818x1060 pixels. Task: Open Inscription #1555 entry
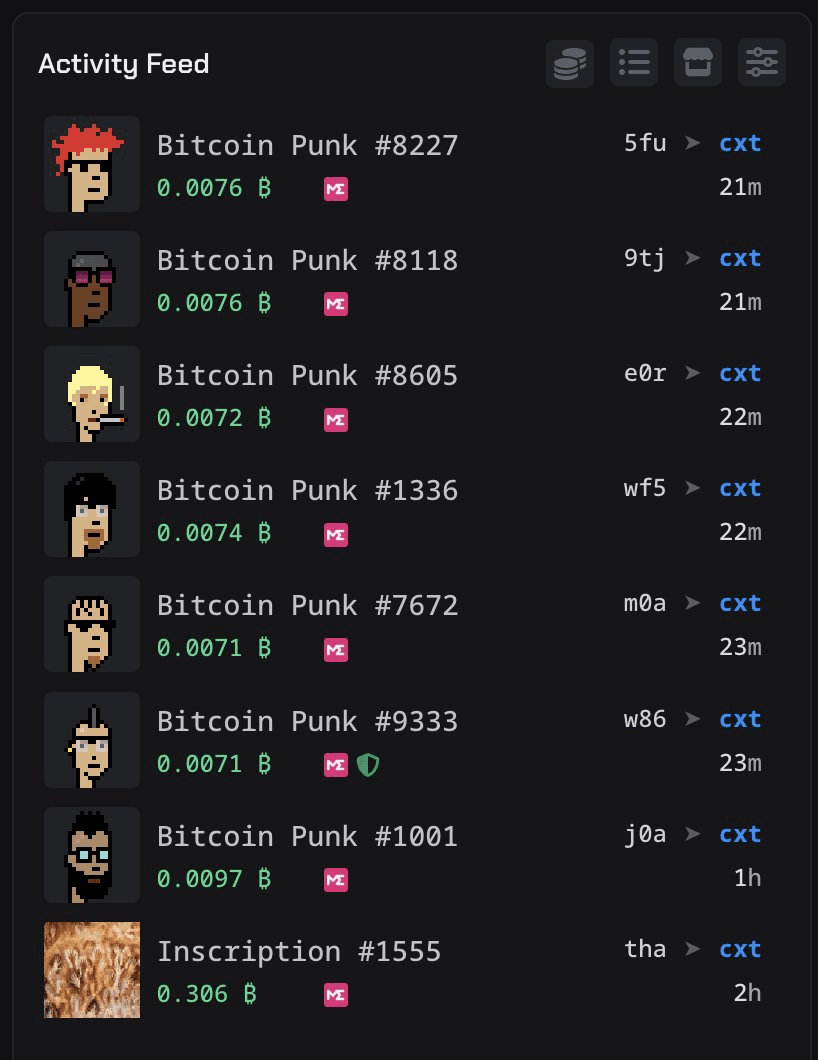298,951
